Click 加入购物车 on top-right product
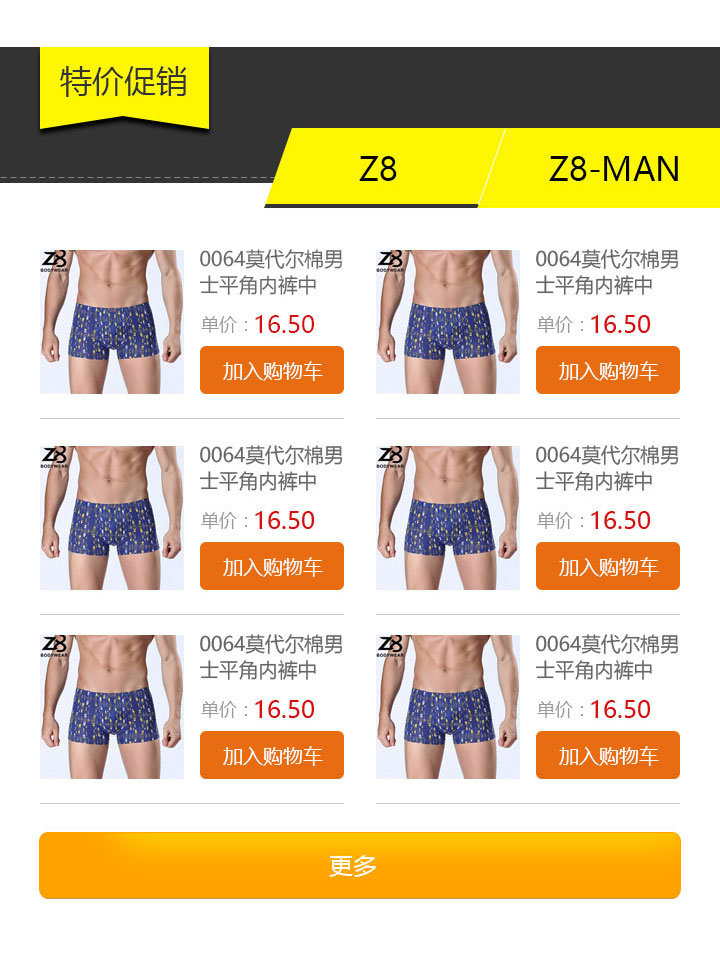 point(608,370)
